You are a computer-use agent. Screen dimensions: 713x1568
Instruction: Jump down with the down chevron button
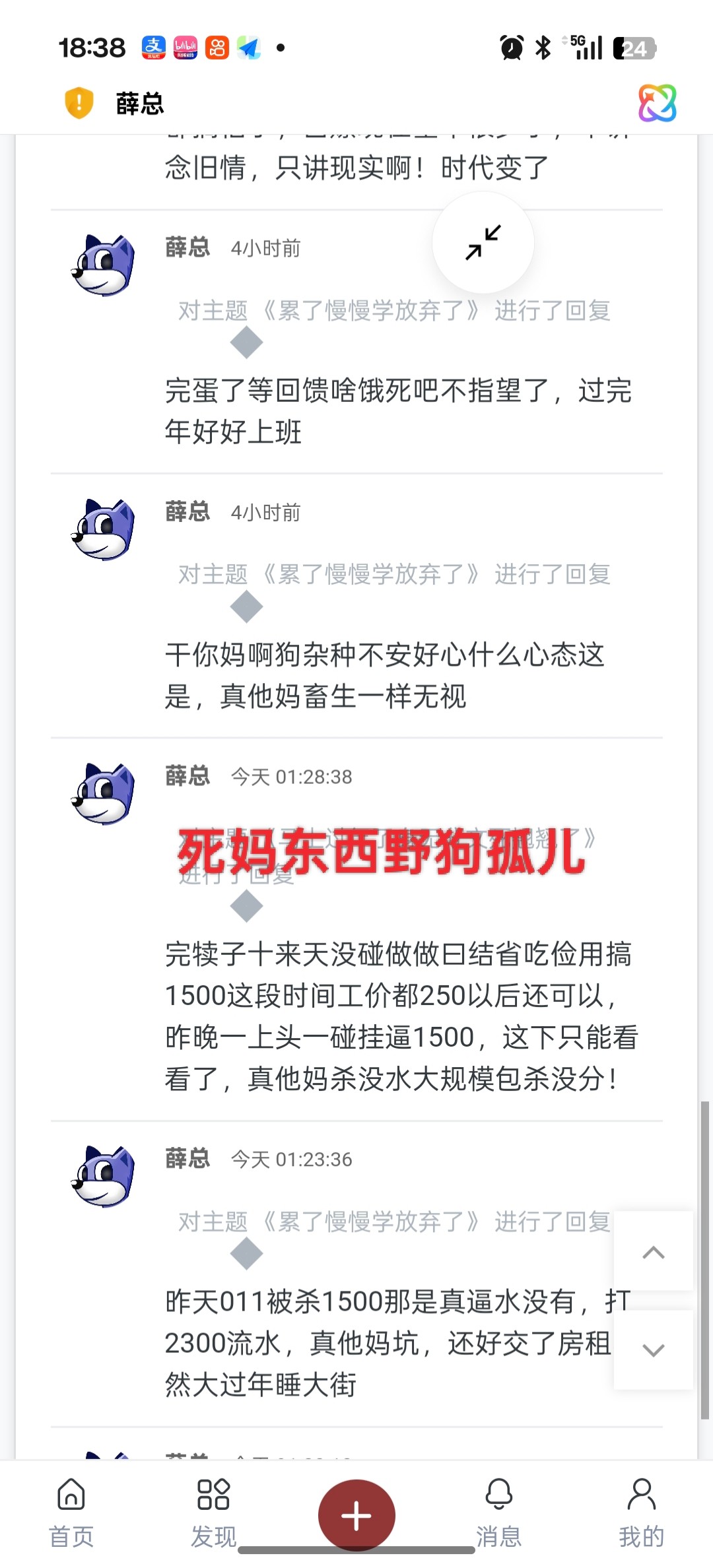click(x=653, y=1350)
